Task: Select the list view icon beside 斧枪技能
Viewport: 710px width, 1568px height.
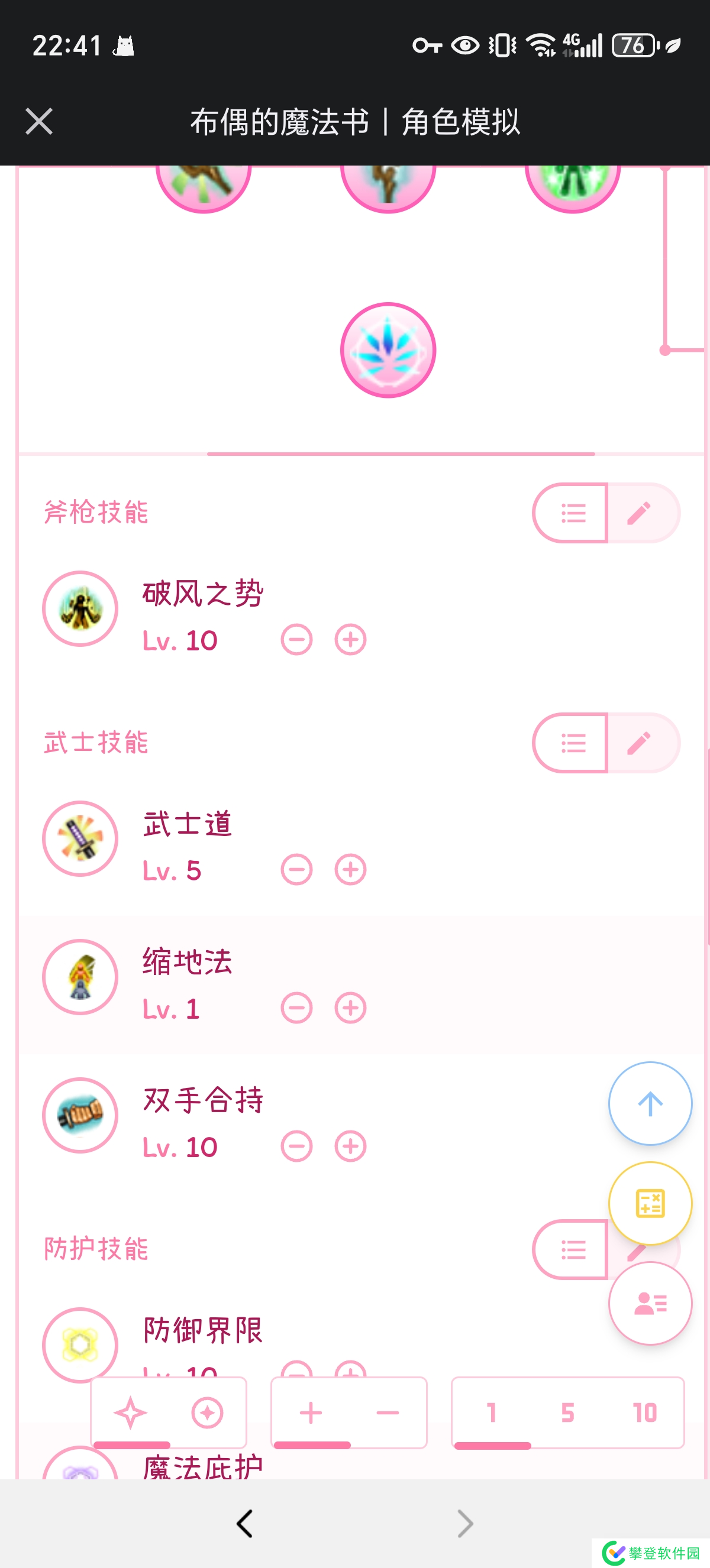Action: pyautogui.click(x=573, y=513)
